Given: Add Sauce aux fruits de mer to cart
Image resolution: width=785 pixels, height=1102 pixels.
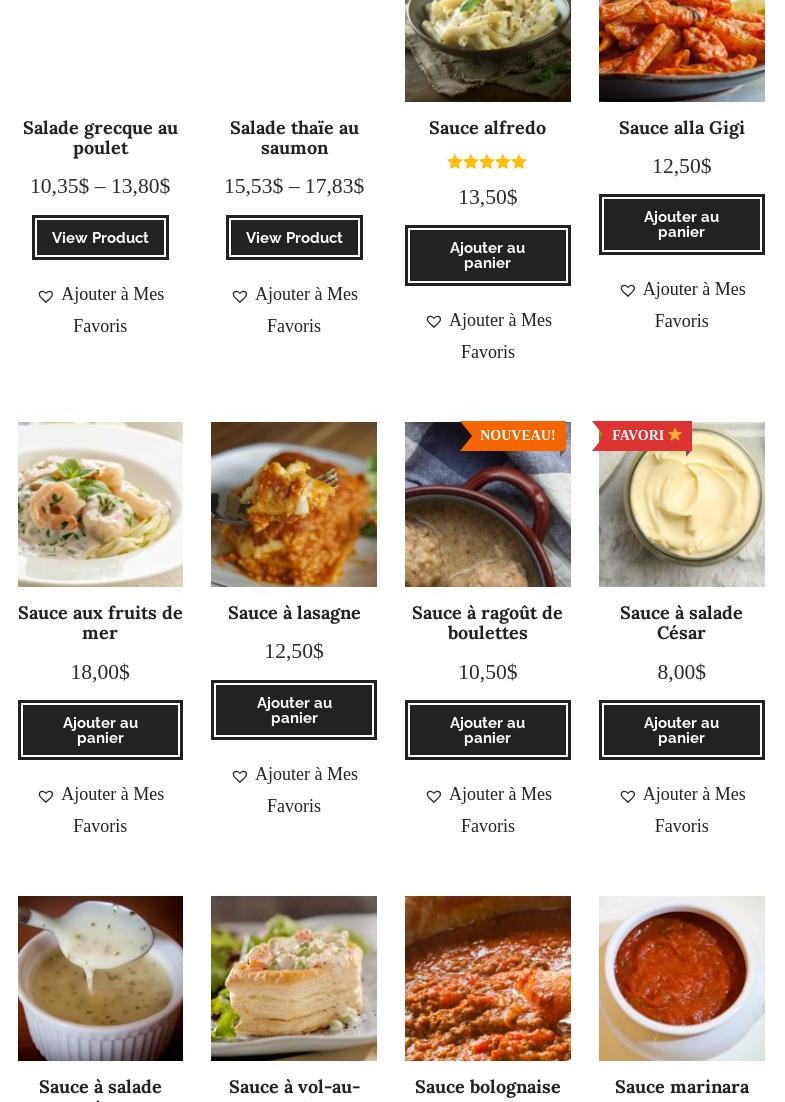Looking at the screenshot, I should [100, 730].
